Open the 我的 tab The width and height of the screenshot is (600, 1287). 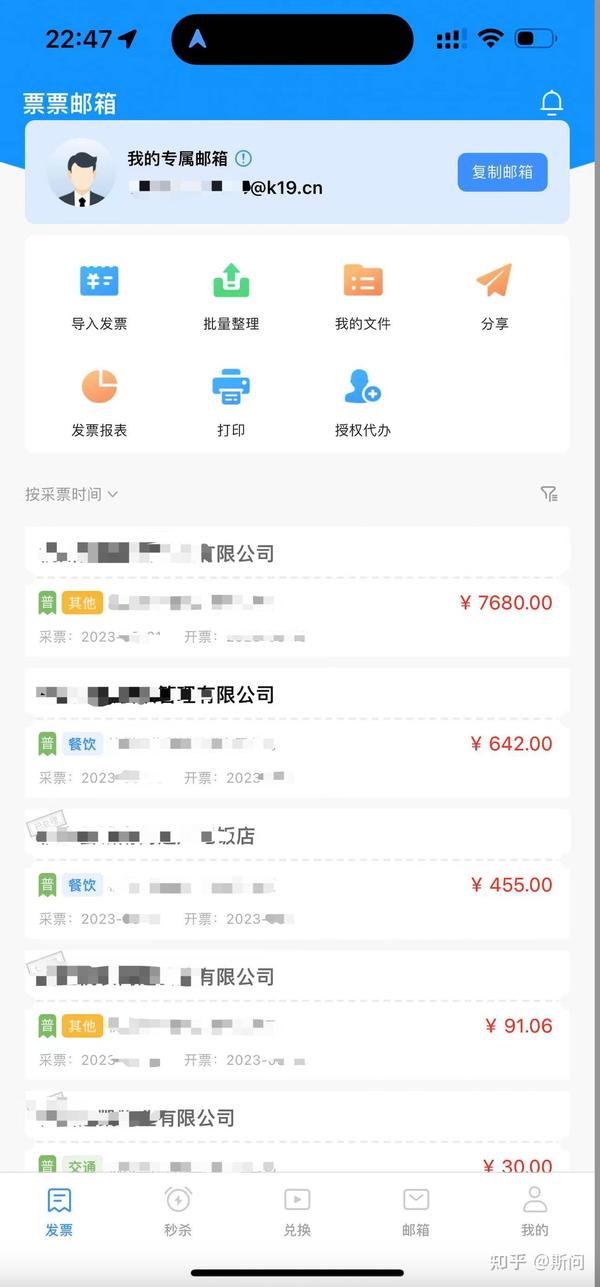click(x=535, y=1211)
